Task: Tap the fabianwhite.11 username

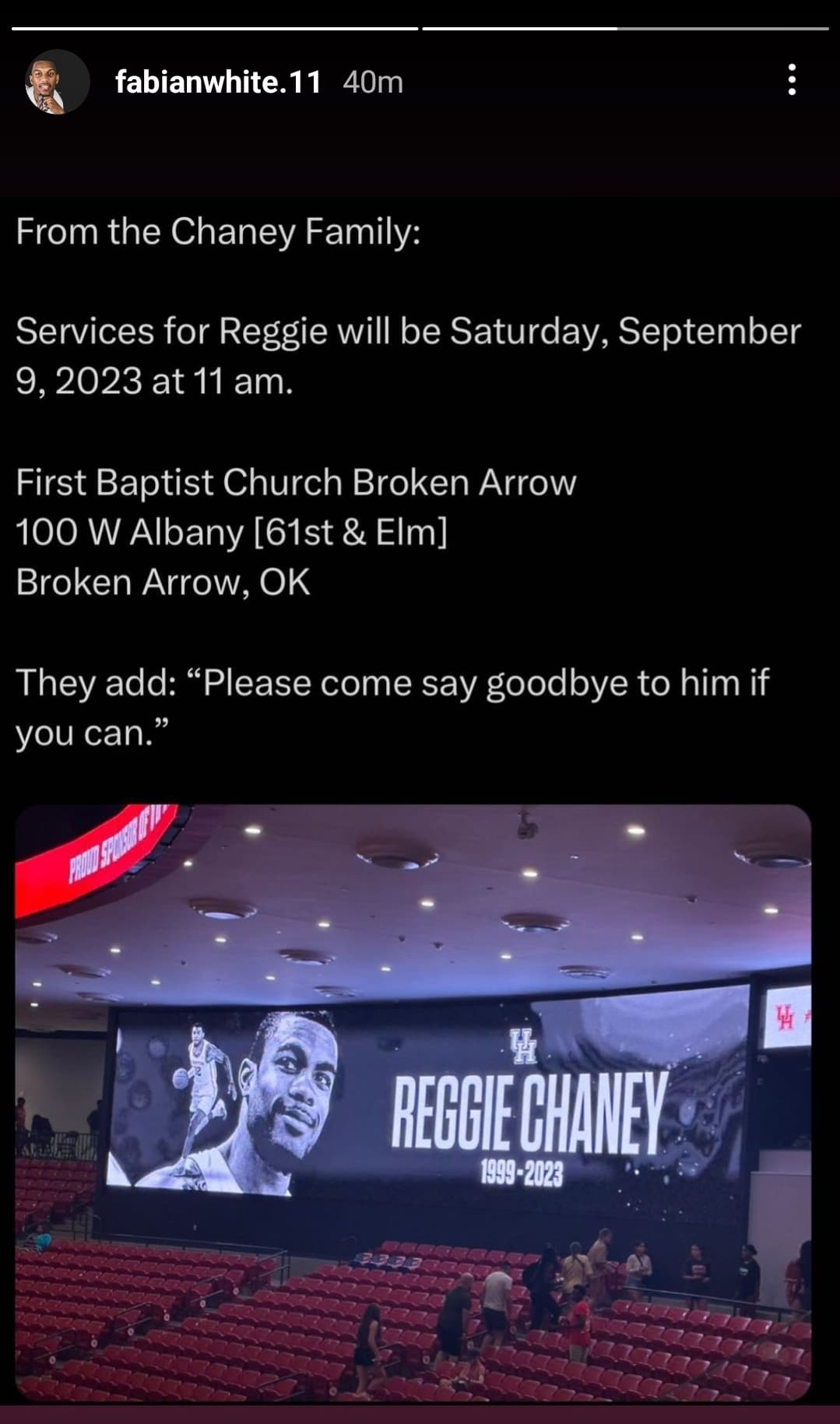Action: coord(218,82)
